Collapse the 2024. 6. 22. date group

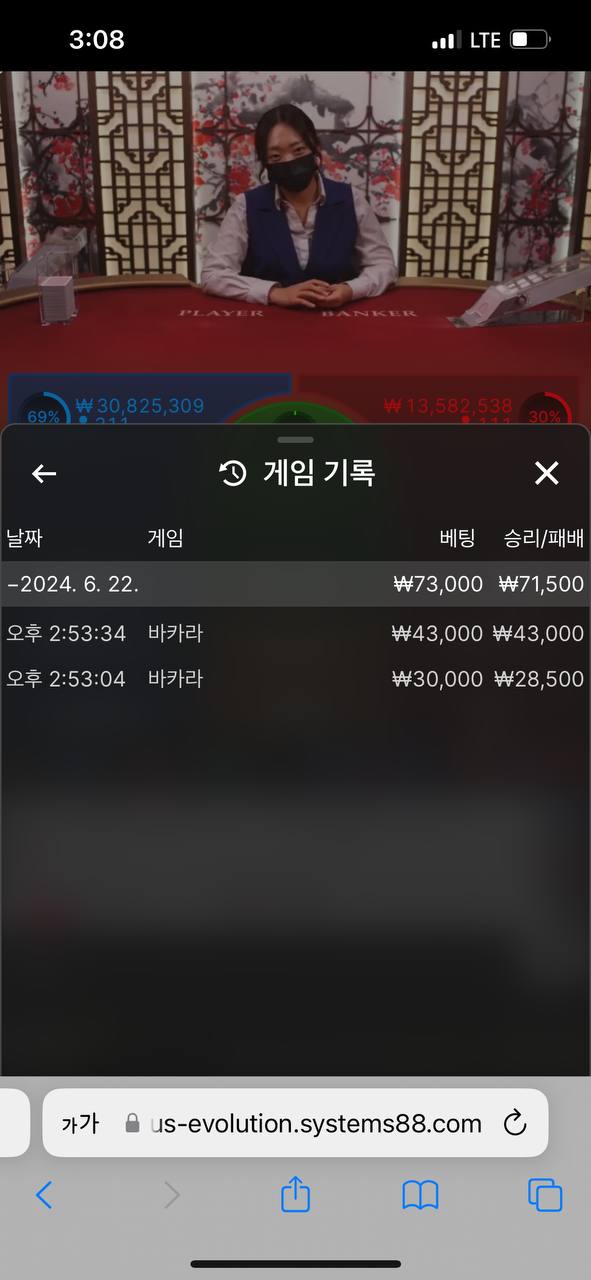pos(295,584)
